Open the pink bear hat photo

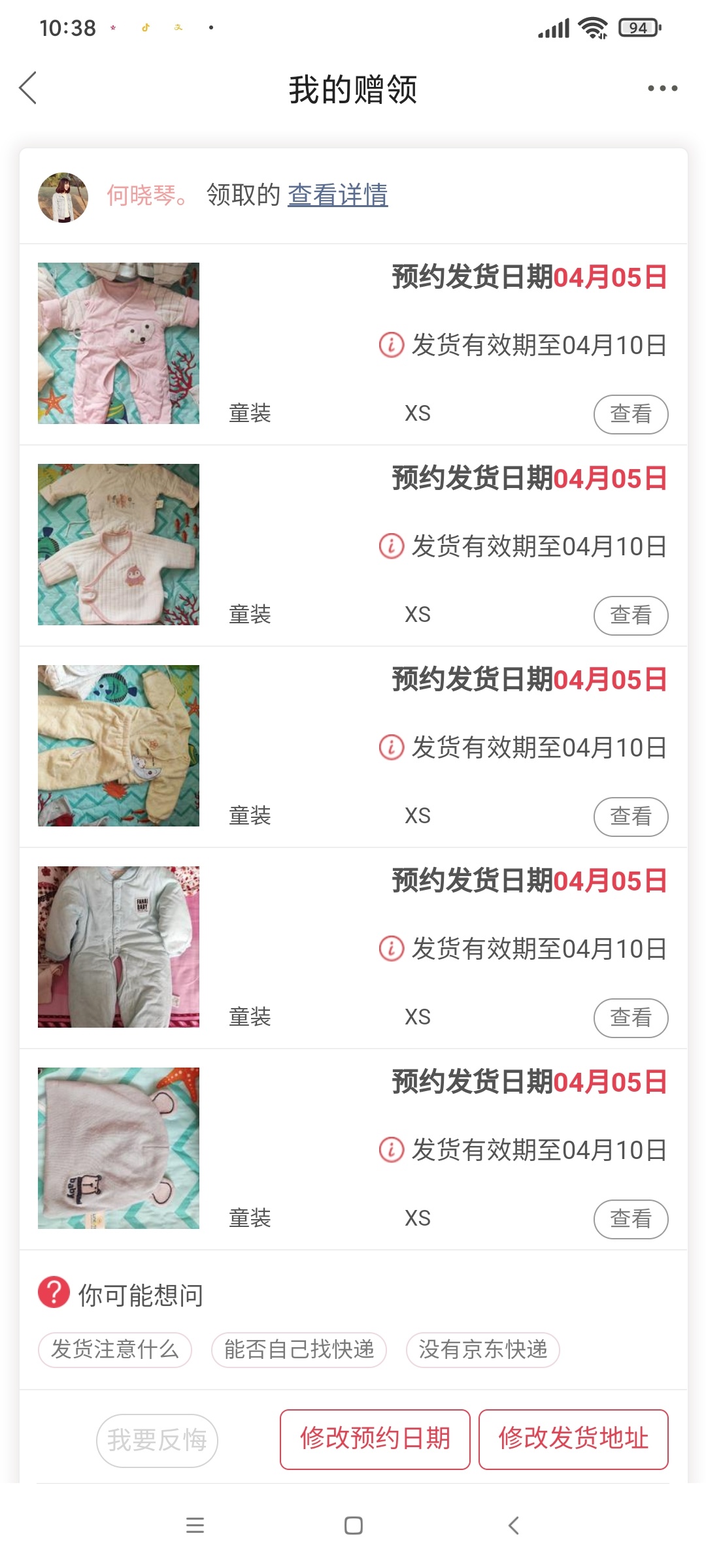(x=118, y=1149)
